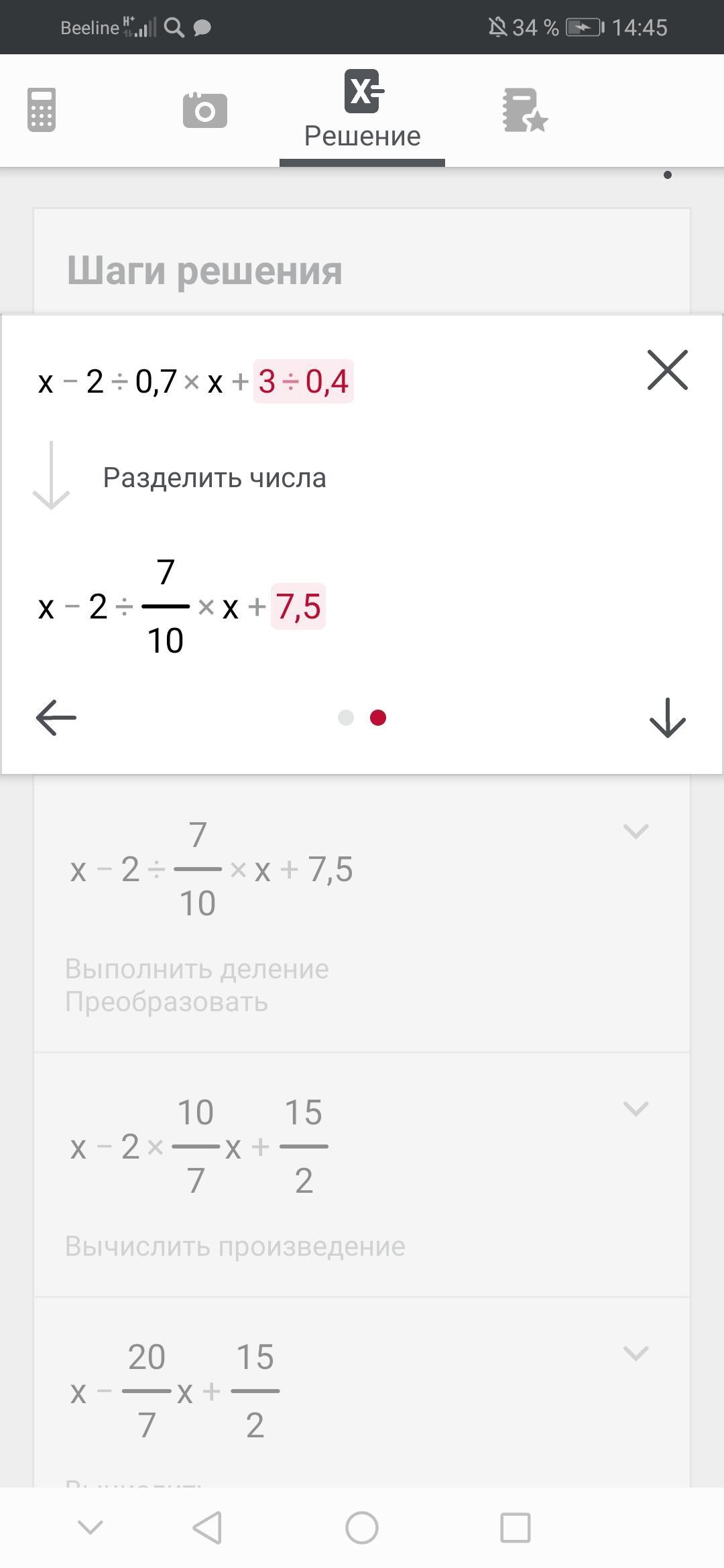Viewport: 724px width, 1568px height.
Task: Tap down arrow to next step
Action: click(667, 718)
